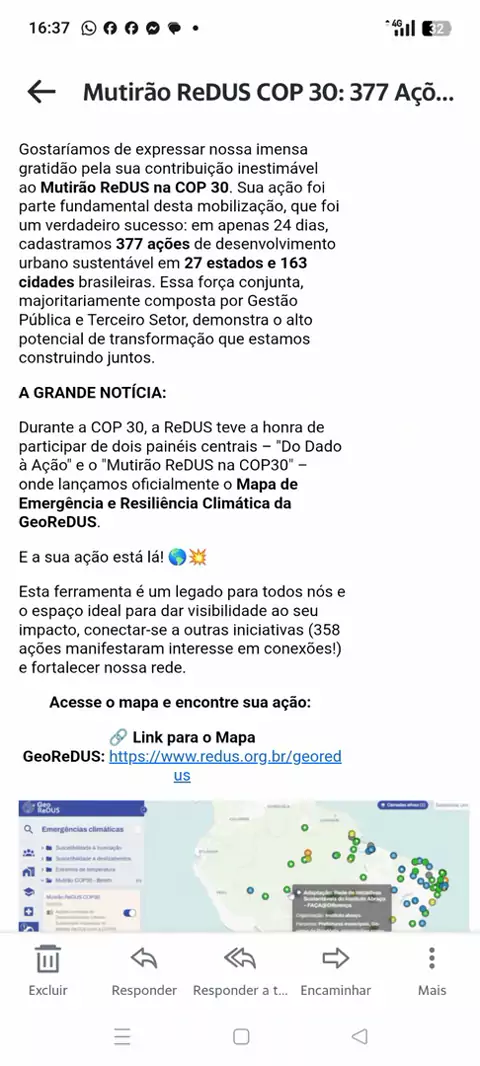Choose Responder a todos
Screen dimensions: 480x1066
click(x=240, y=970)
